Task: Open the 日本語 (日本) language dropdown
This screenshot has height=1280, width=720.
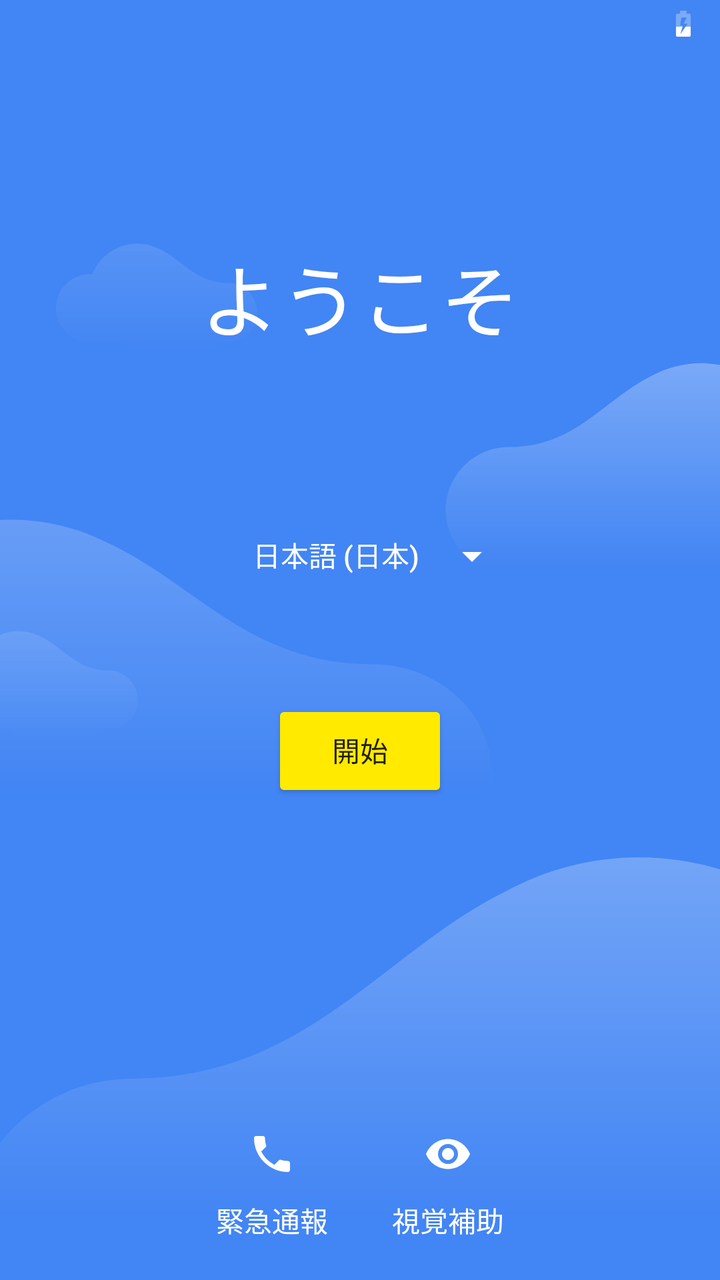Action: pyautogui.click(x=368, y=557)
